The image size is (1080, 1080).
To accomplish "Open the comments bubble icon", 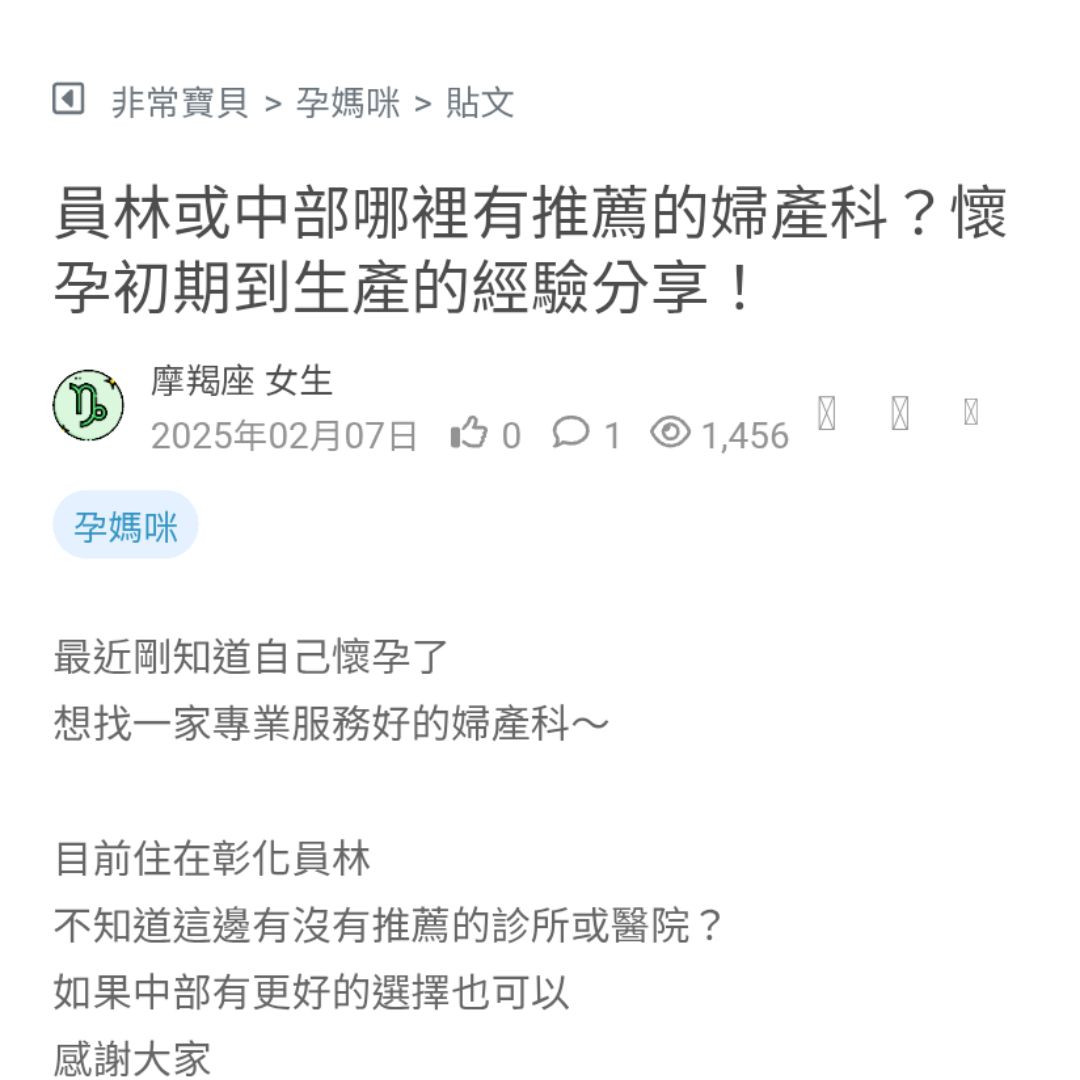I will (x=571, y=433).
